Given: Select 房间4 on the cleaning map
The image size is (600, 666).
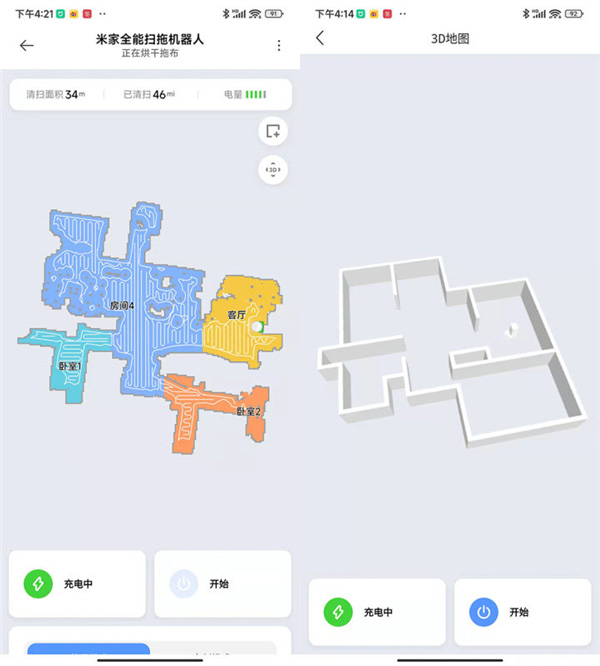Looking at the screenshot, I should coord(120,305).
